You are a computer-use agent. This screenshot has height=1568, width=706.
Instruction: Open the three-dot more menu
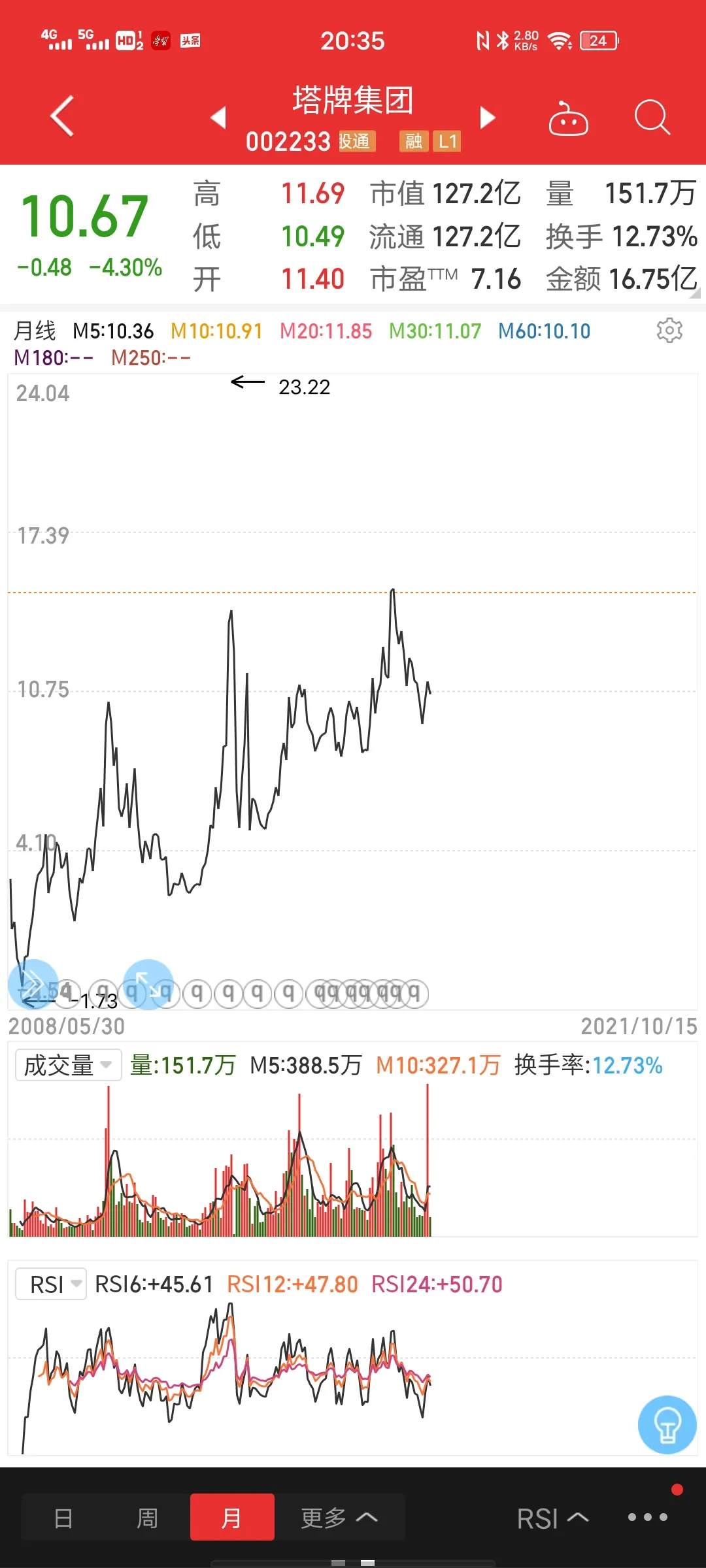[647, 1517]
